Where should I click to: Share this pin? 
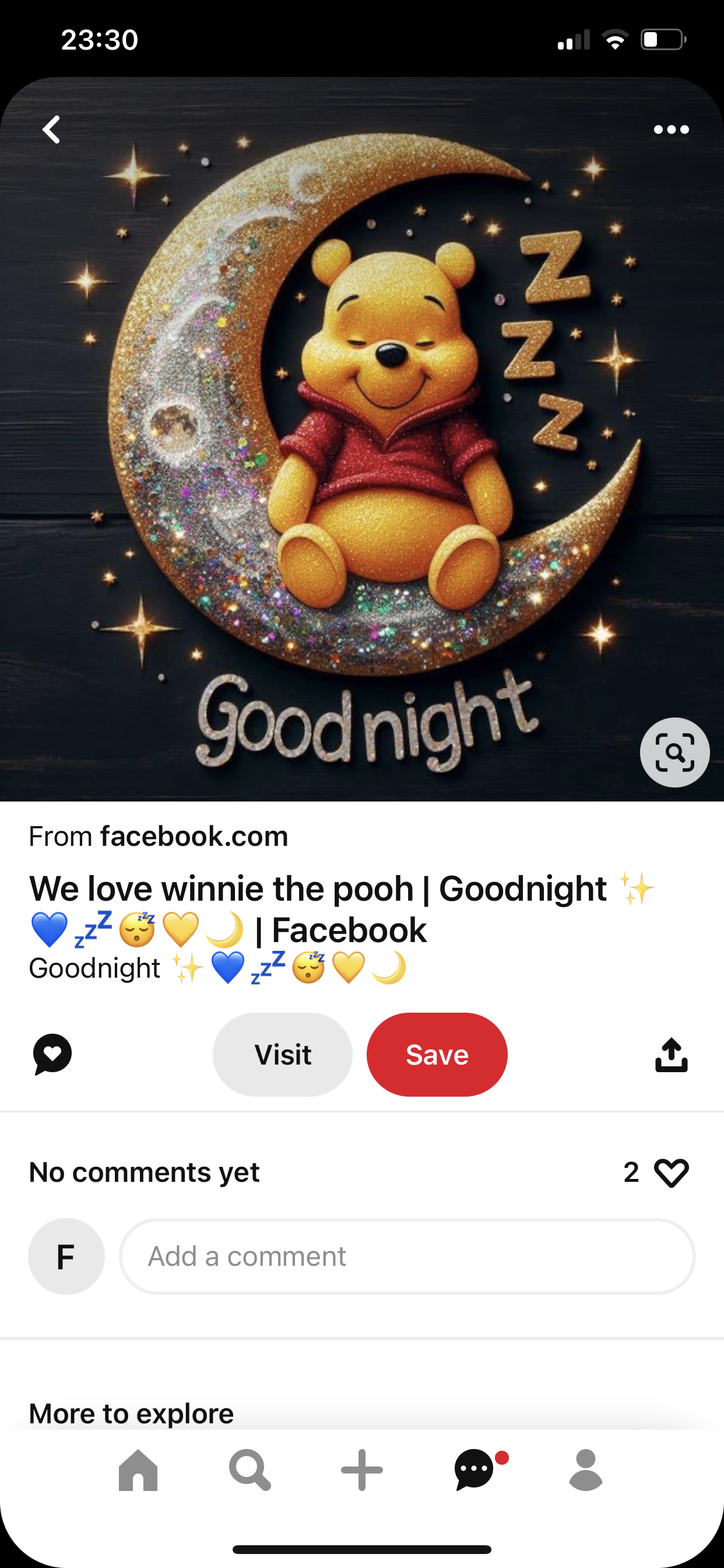[671, 1054]
